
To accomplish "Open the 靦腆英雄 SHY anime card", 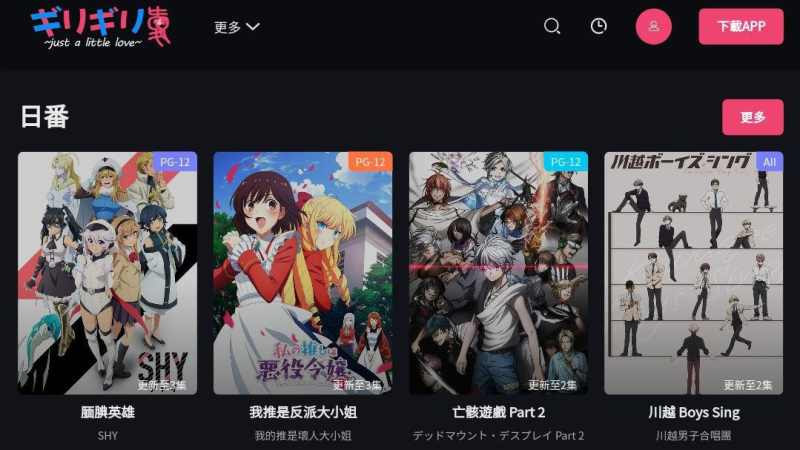I will point(107,273).
